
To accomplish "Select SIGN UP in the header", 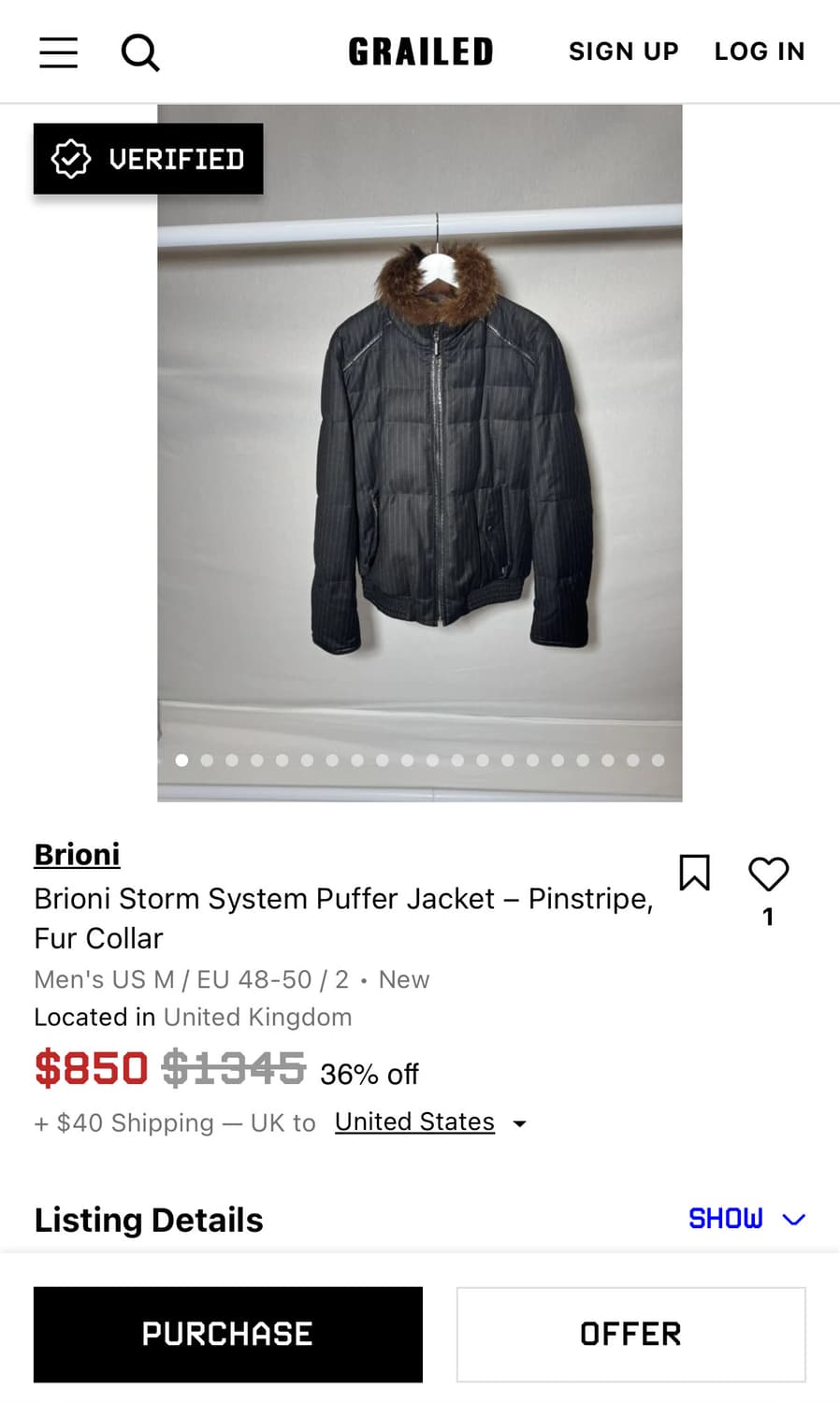I will click(x=623, y=51).
